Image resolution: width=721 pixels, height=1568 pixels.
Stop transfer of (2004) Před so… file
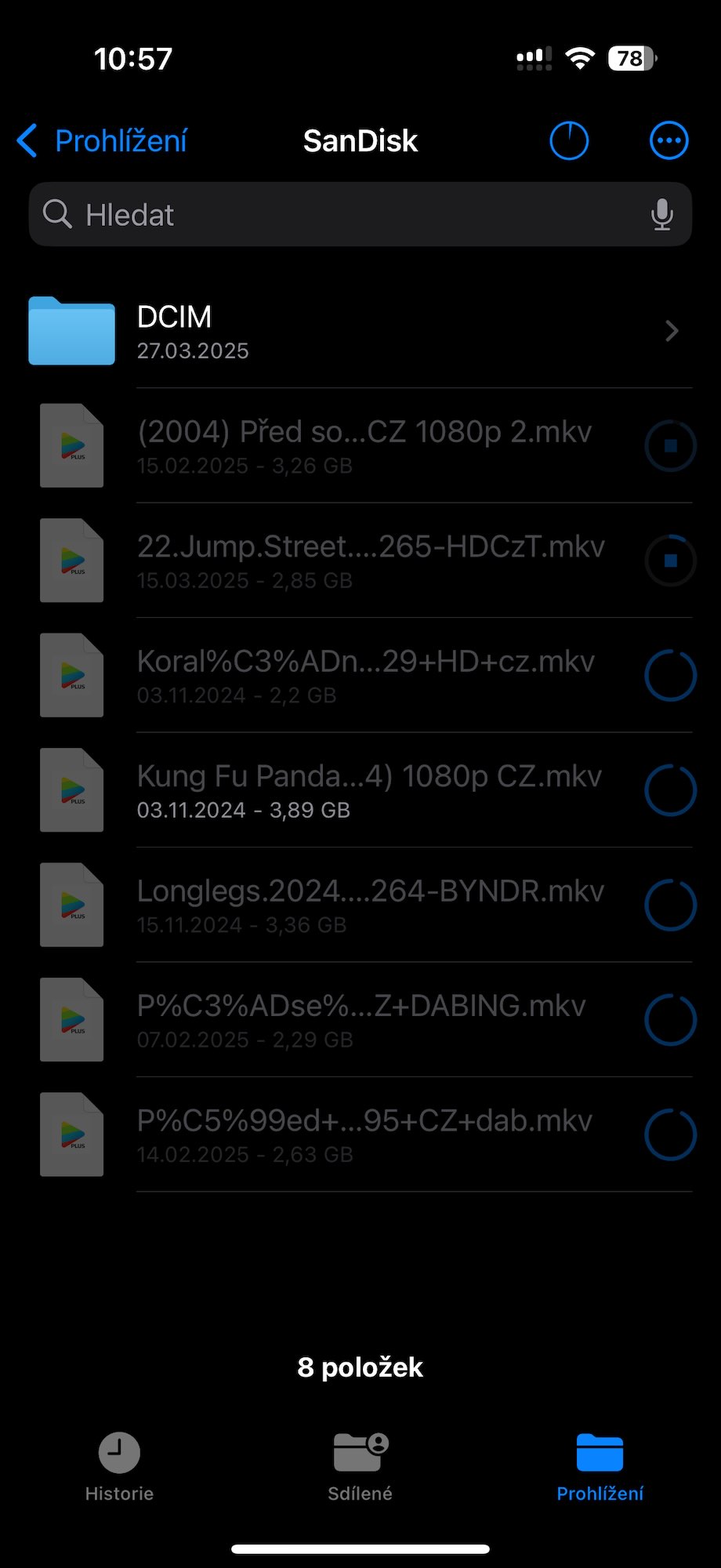(x=670, y=446)
